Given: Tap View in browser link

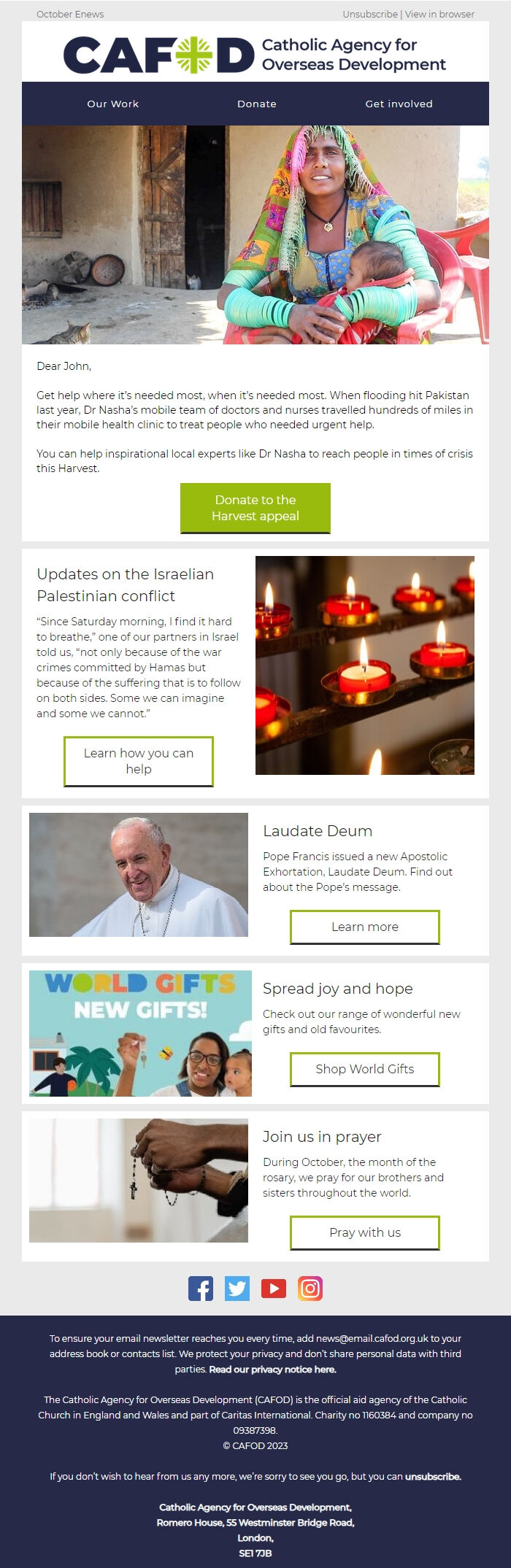Looking at the screenshot, I should (439, 14).
